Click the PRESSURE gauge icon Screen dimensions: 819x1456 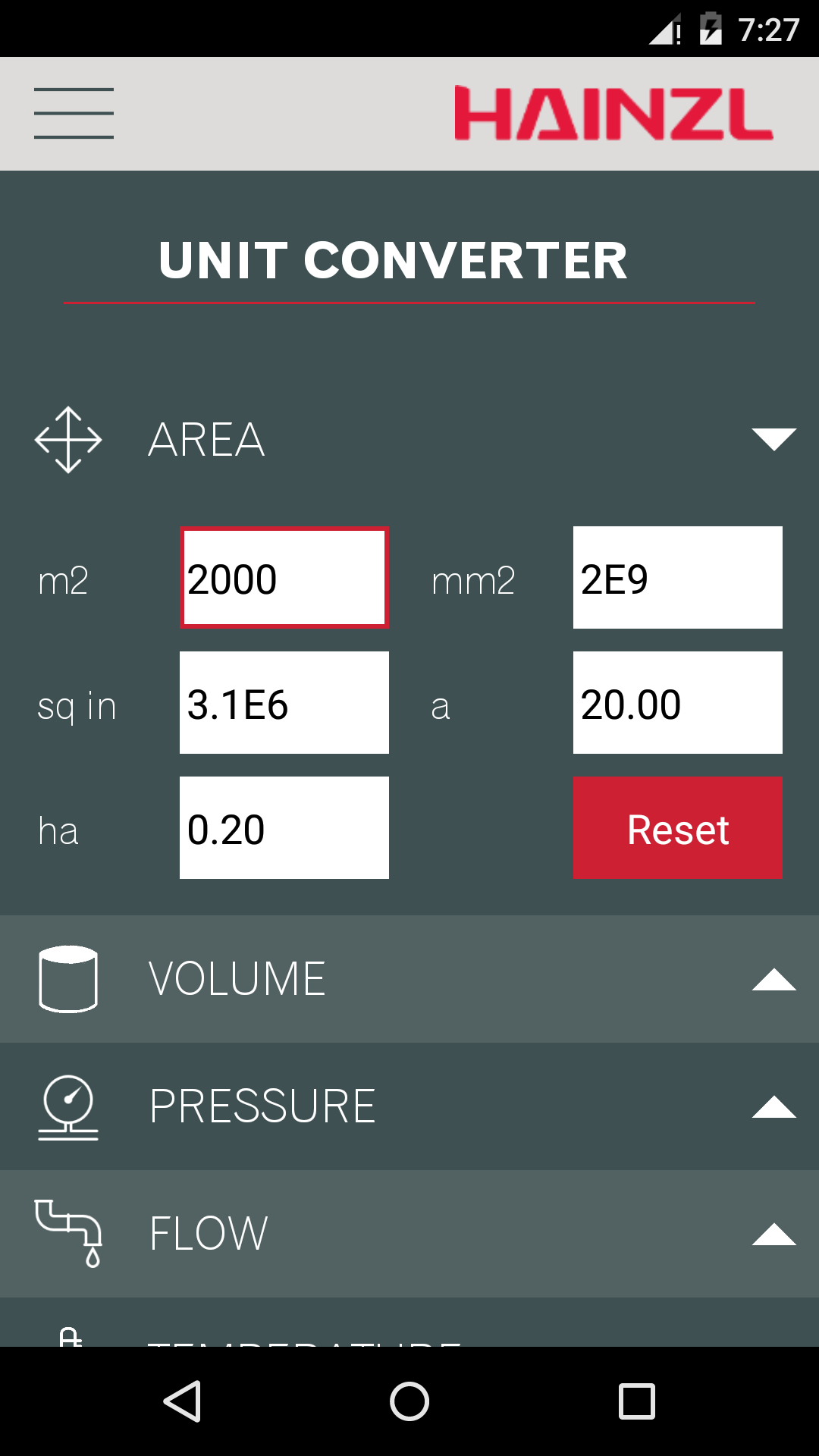tap(69, 1106)
